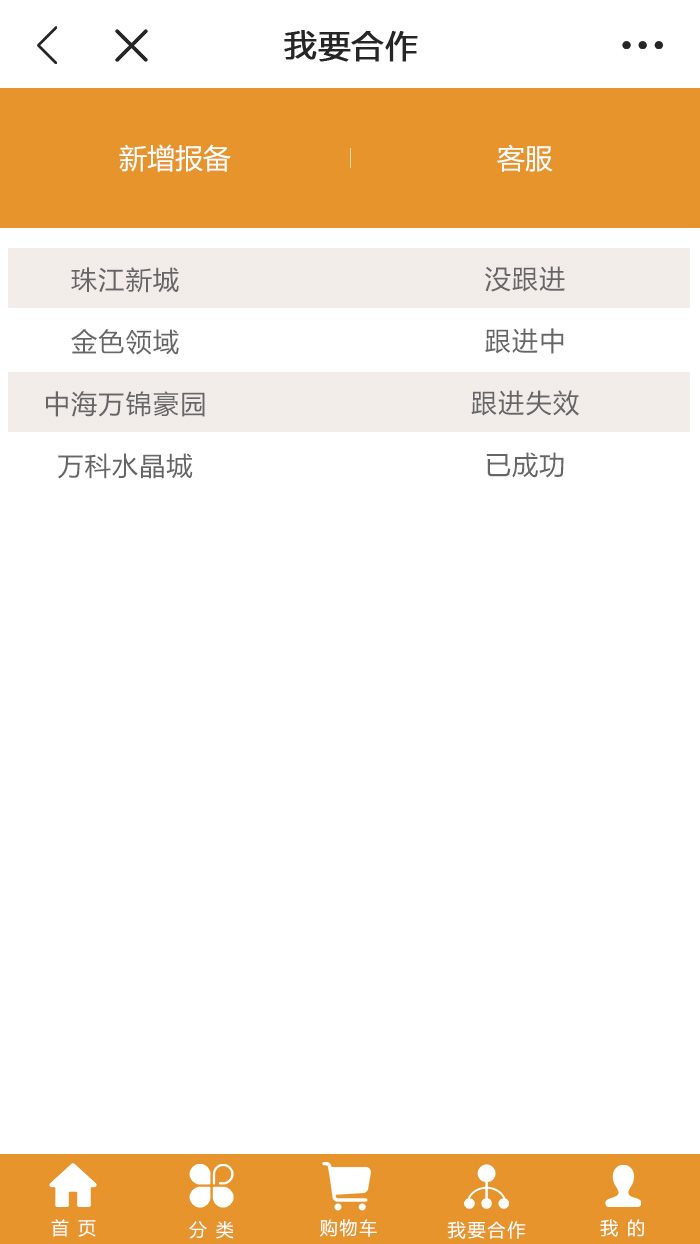Contact 客服 customer service
The image size is (700, 1244).
coord(524,159)
